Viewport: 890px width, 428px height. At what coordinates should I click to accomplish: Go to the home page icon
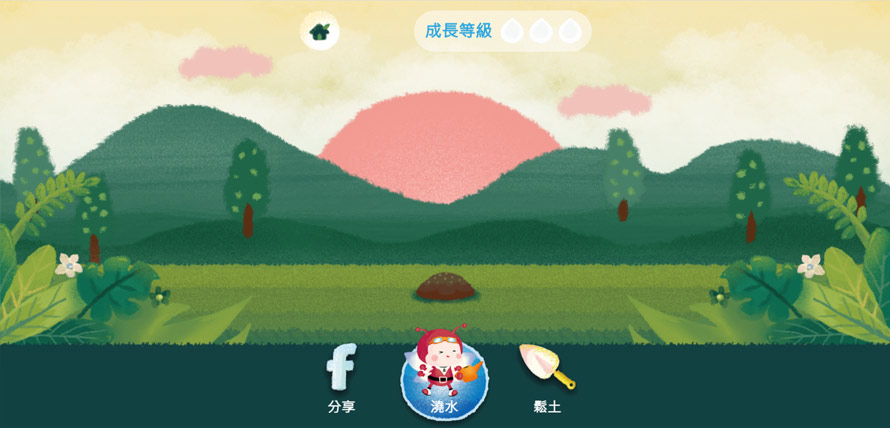point(320,31)
